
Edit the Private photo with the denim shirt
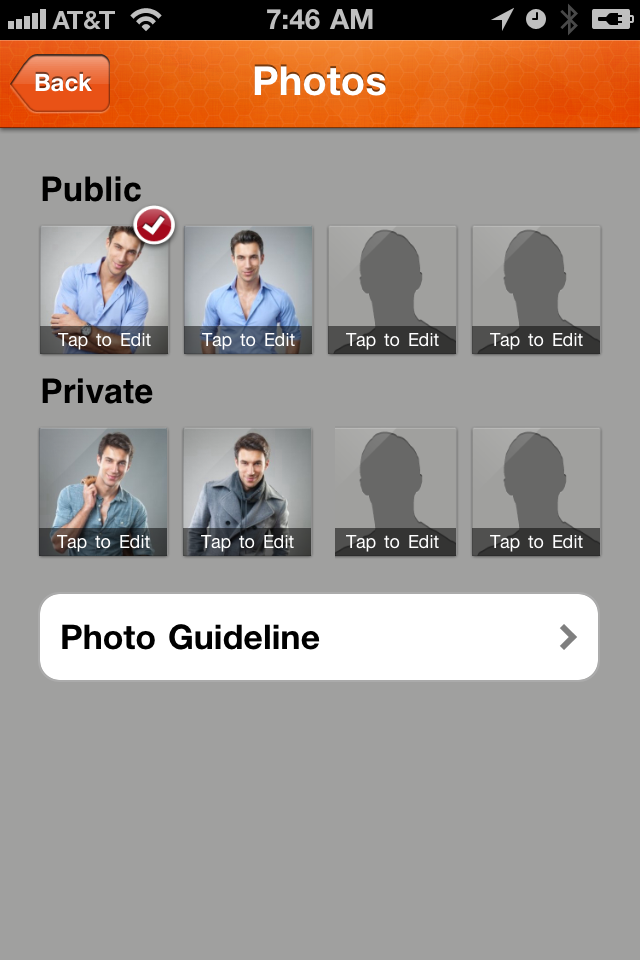point(104,492)
